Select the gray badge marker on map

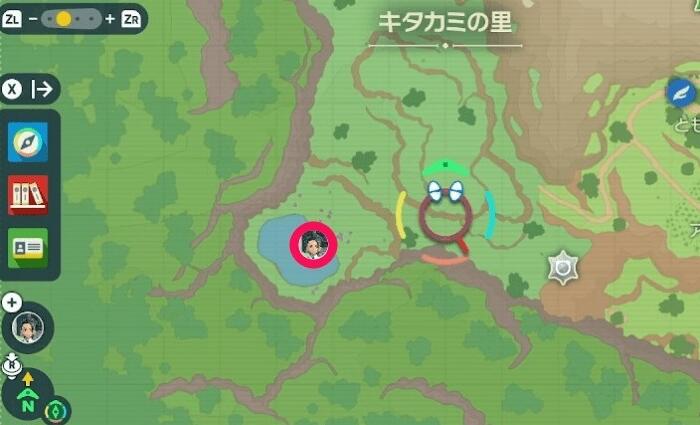pos(564,267)
